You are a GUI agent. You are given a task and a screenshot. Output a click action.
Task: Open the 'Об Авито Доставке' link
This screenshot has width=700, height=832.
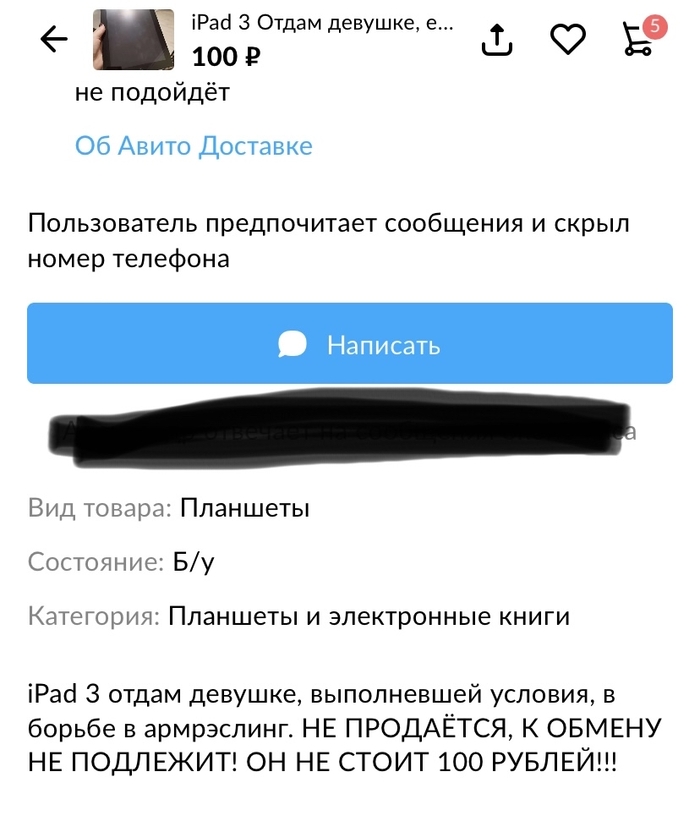point(194,146)
